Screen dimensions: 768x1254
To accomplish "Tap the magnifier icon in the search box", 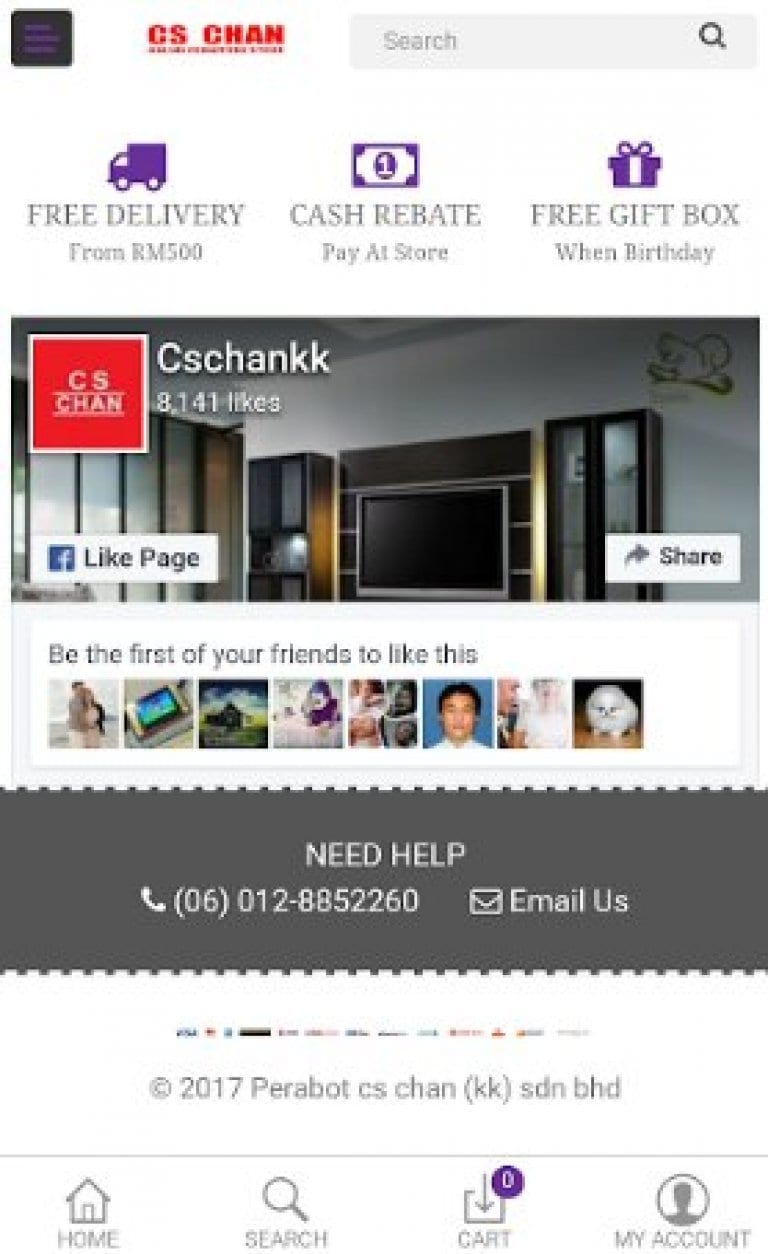I will (x=712, y=37).
